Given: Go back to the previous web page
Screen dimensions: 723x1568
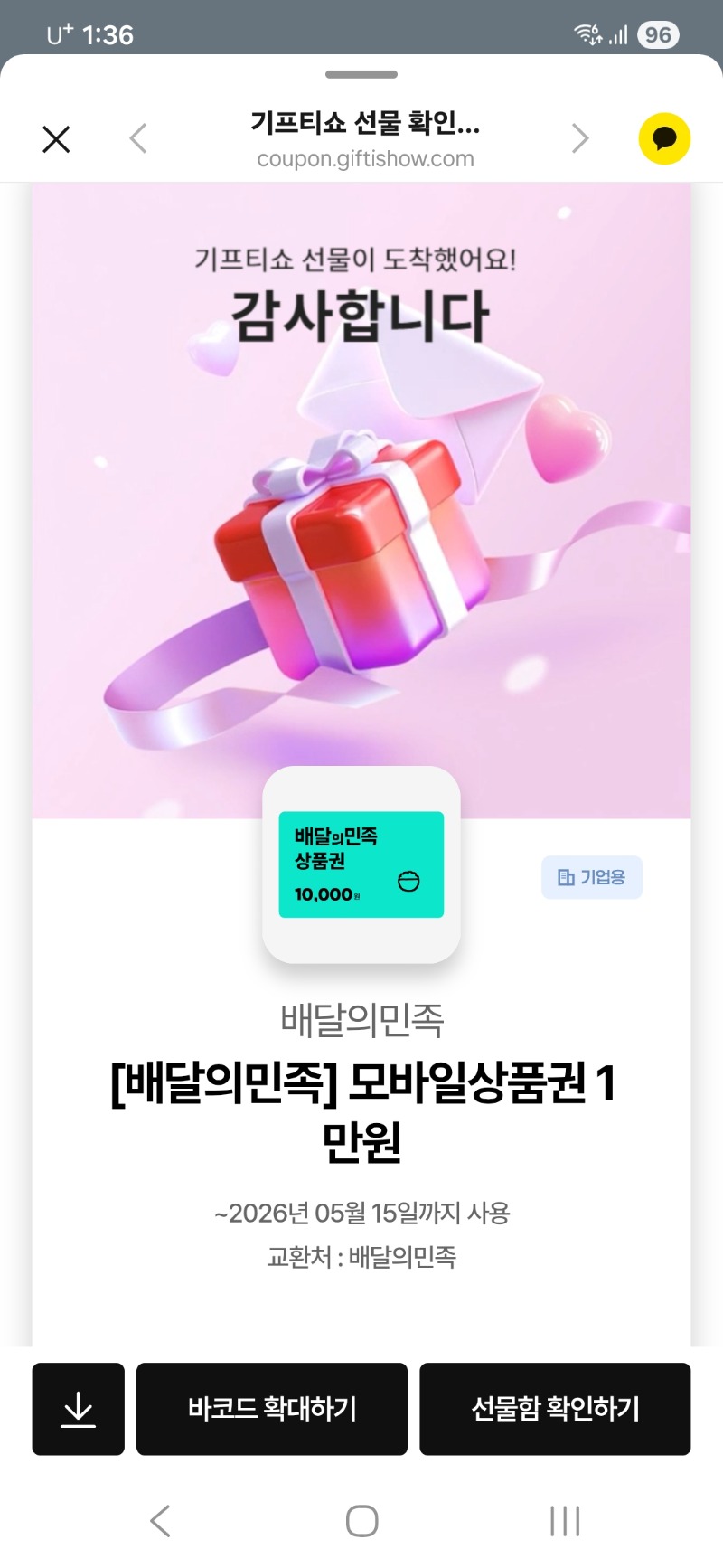Looking at the screenshot, I should click(x=138, y=138).
